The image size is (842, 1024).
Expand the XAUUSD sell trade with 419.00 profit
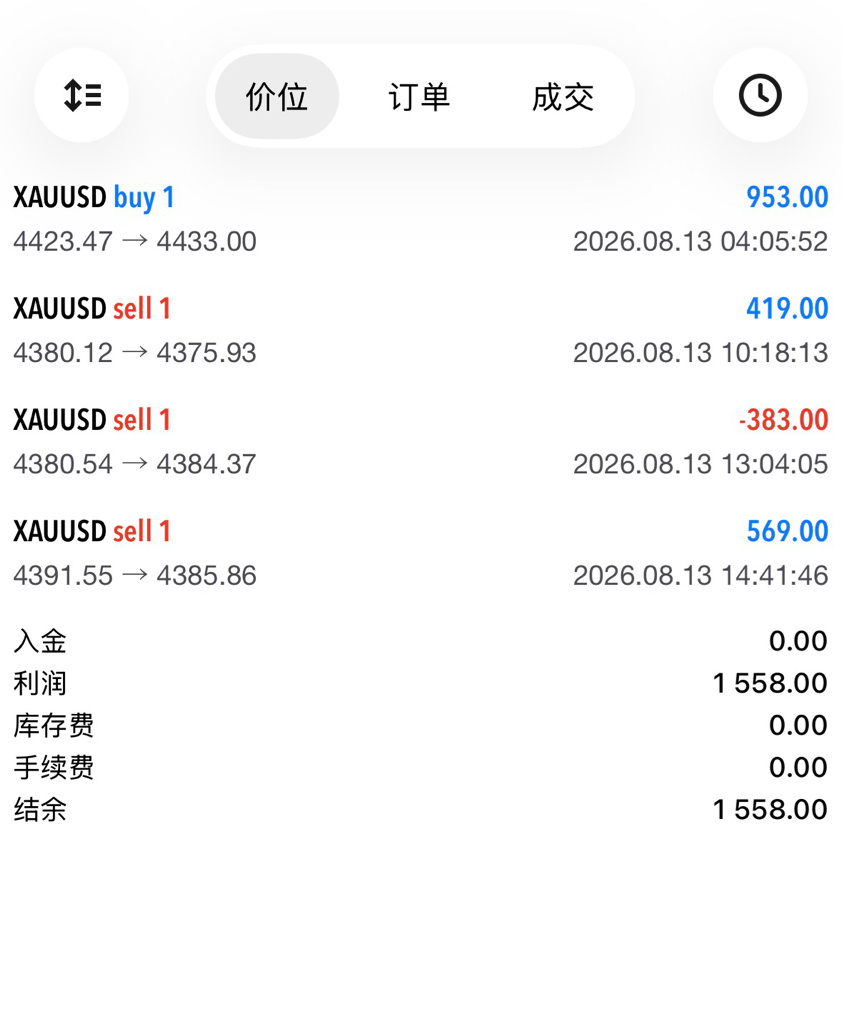(x=421, y=330)
